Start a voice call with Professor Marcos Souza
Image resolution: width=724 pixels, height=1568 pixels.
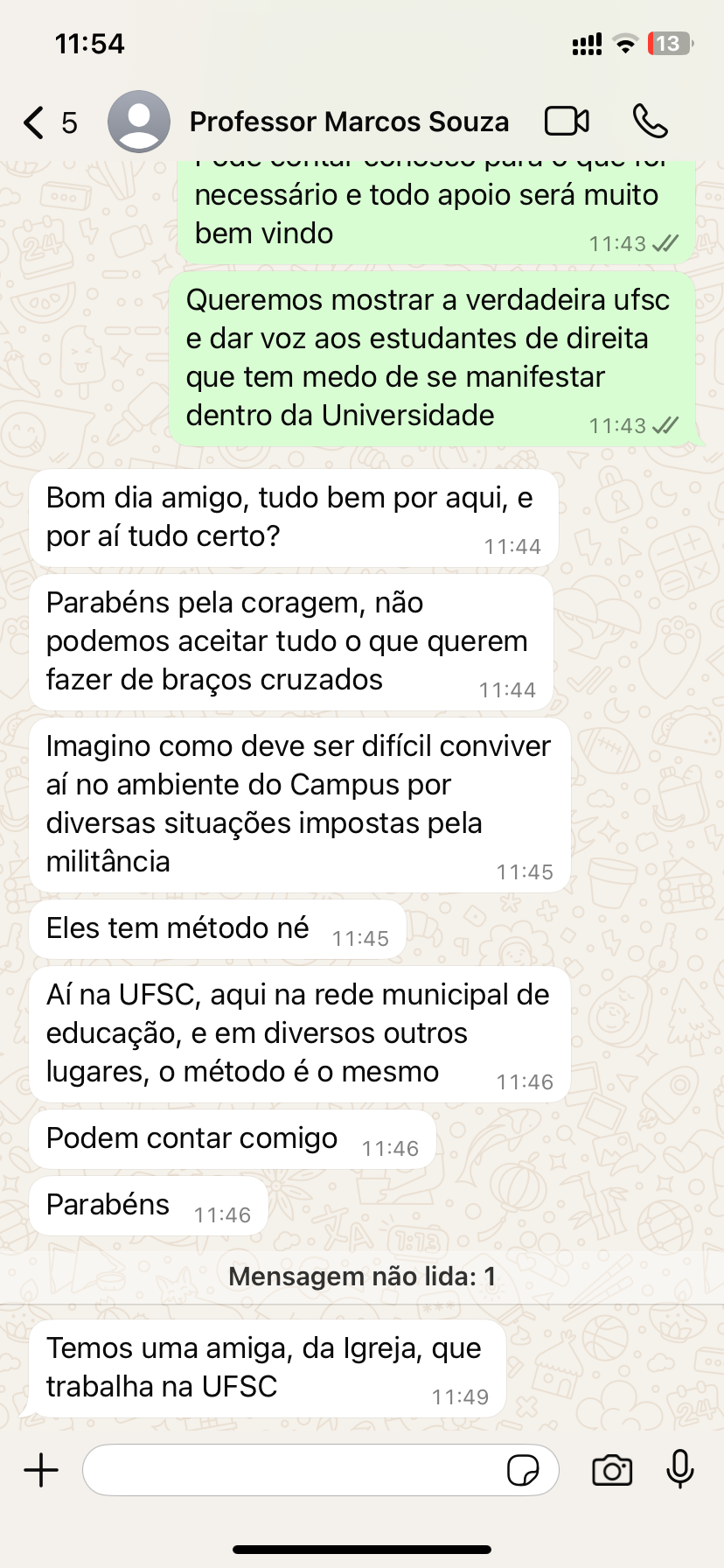click(x=651, y=122)
